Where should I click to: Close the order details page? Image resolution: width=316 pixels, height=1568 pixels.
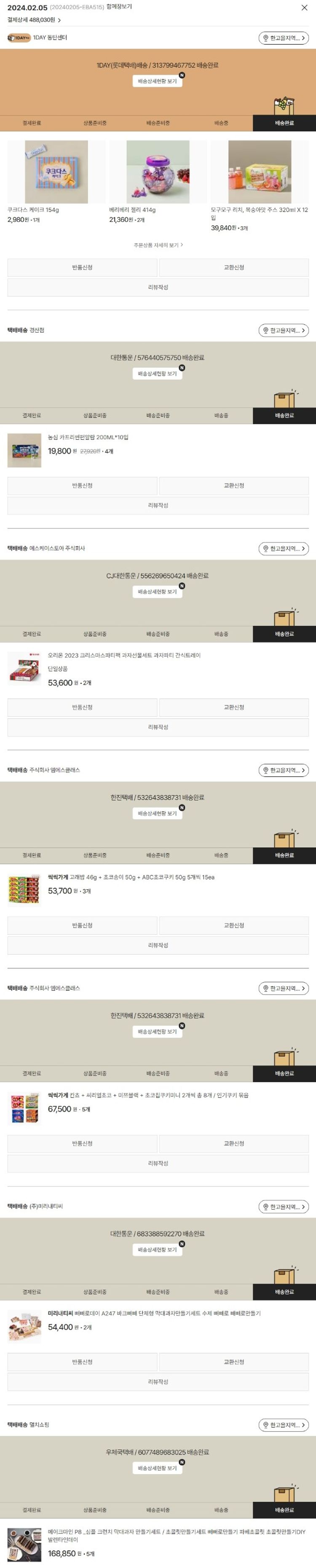pyautogui.click(x=304, y=7)
